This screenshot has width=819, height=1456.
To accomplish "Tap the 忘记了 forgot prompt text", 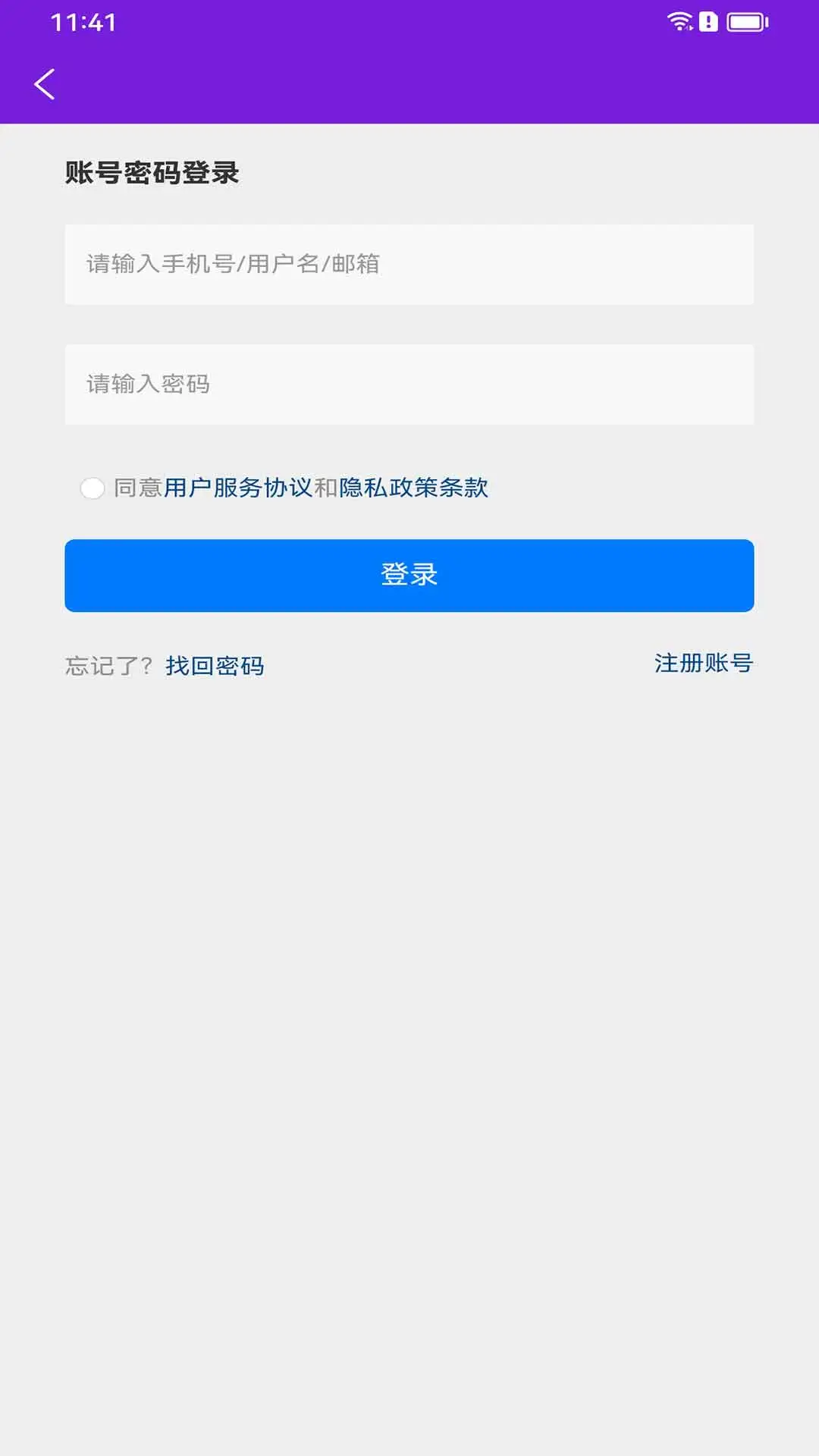I will (x=108, y=666).
